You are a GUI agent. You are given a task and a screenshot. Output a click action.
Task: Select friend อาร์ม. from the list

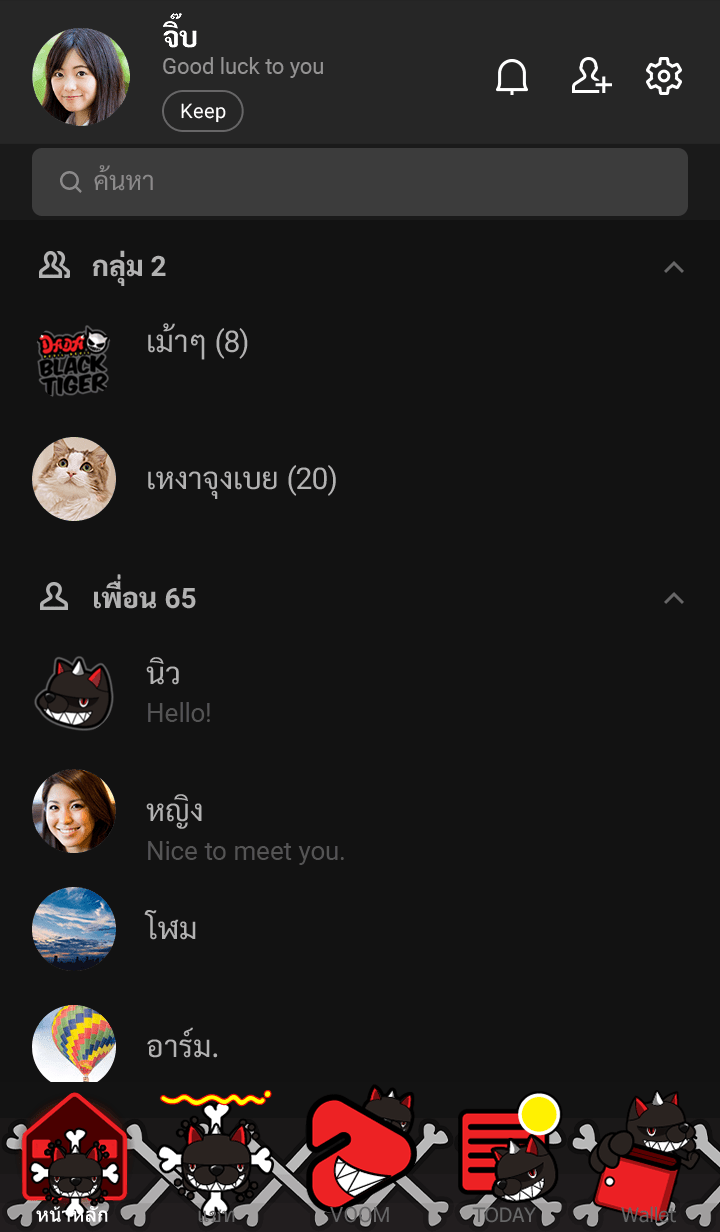point(182,1047)
